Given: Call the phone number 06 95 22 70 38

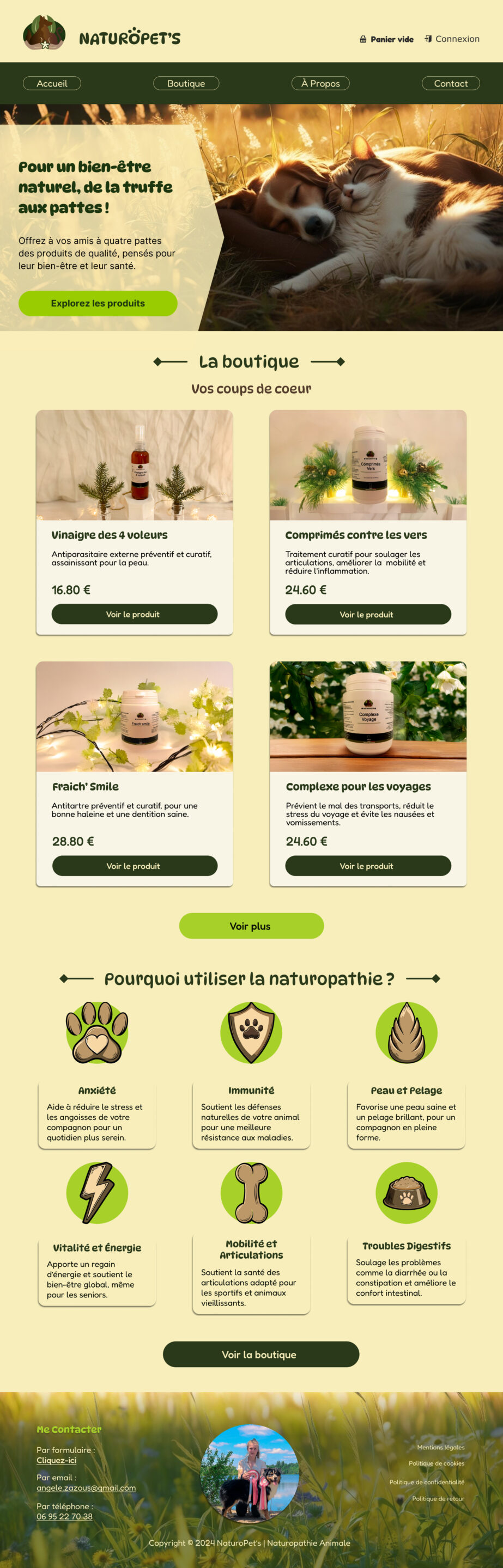Looking at the screenshot, I should coord(64,1516).
